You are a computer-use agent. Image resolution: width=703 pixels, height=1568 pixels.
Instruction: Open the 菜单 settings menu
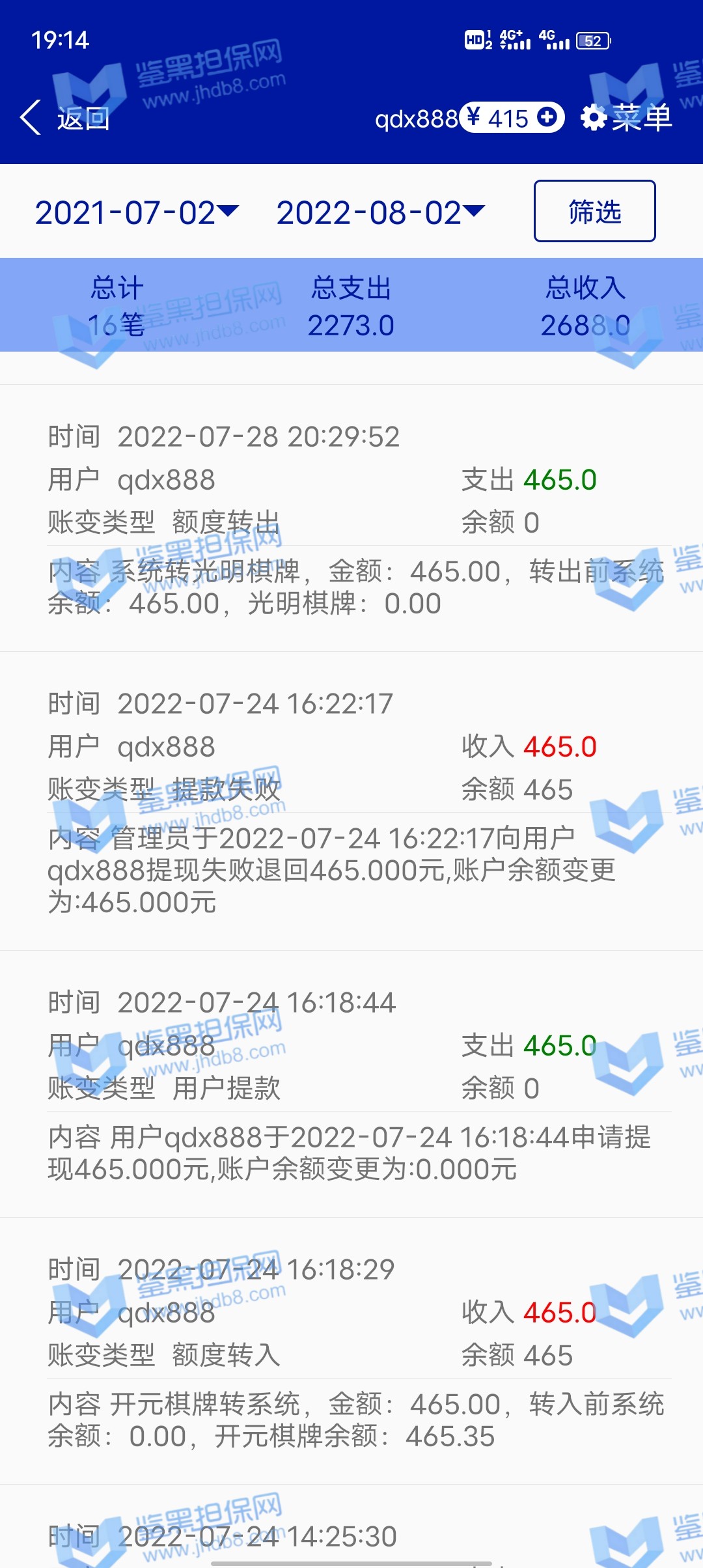(626, 118)
